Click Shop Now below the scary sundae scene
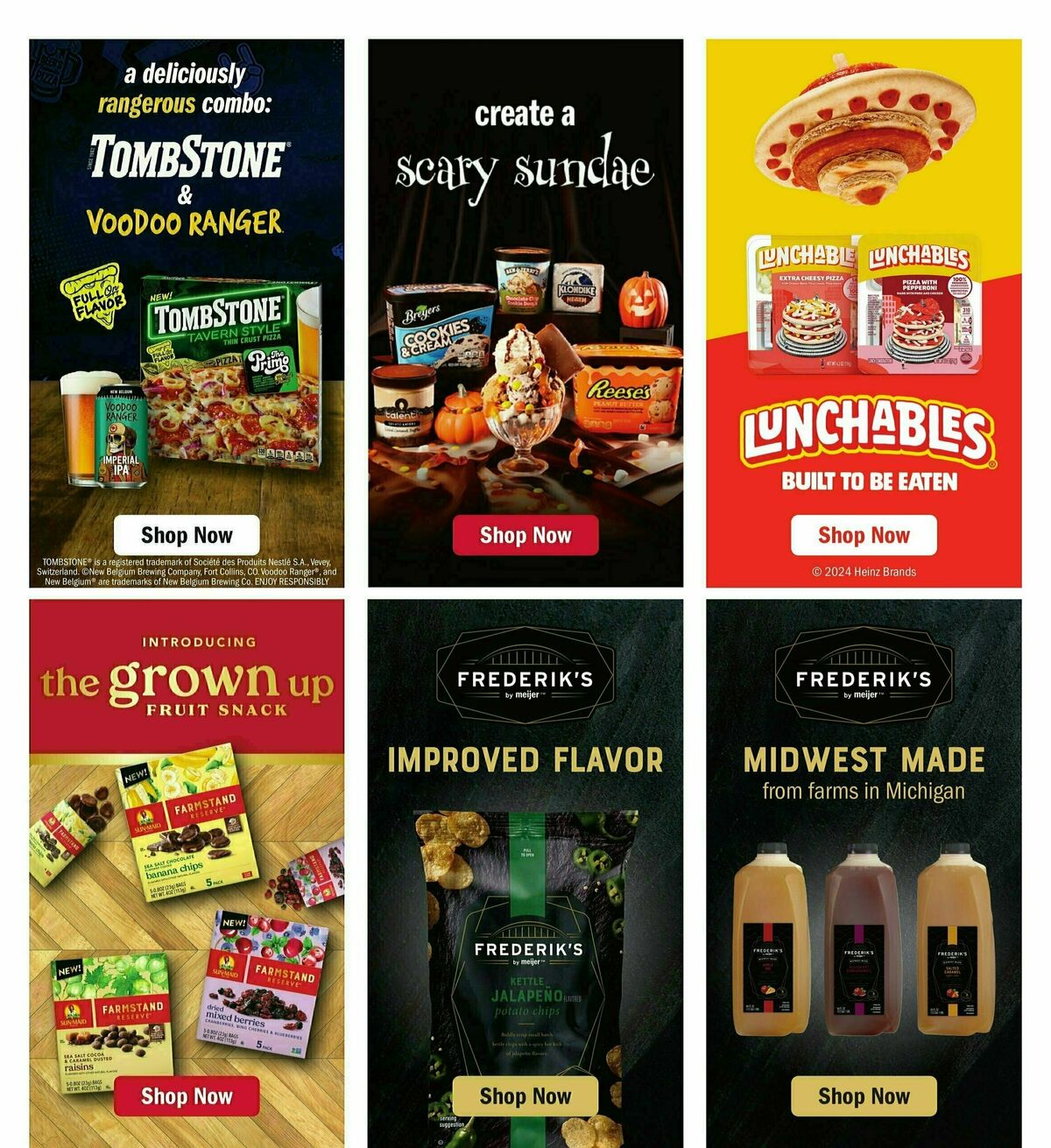The width and height of the screenshot is (1051, 1148). click(x=525, y=535)
